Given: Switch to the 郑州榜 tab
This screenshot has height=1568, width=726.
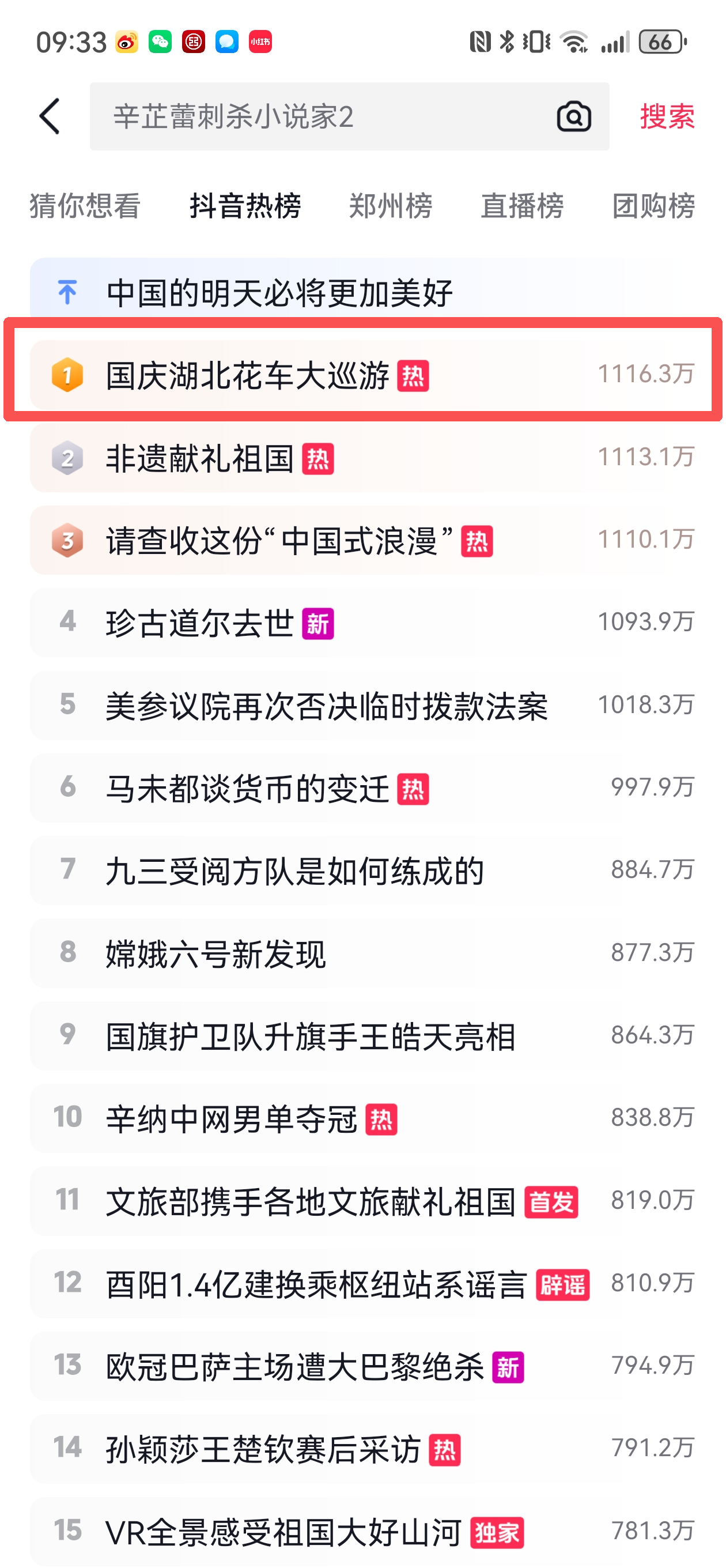Looking at the screenshot, I should 390,206.
